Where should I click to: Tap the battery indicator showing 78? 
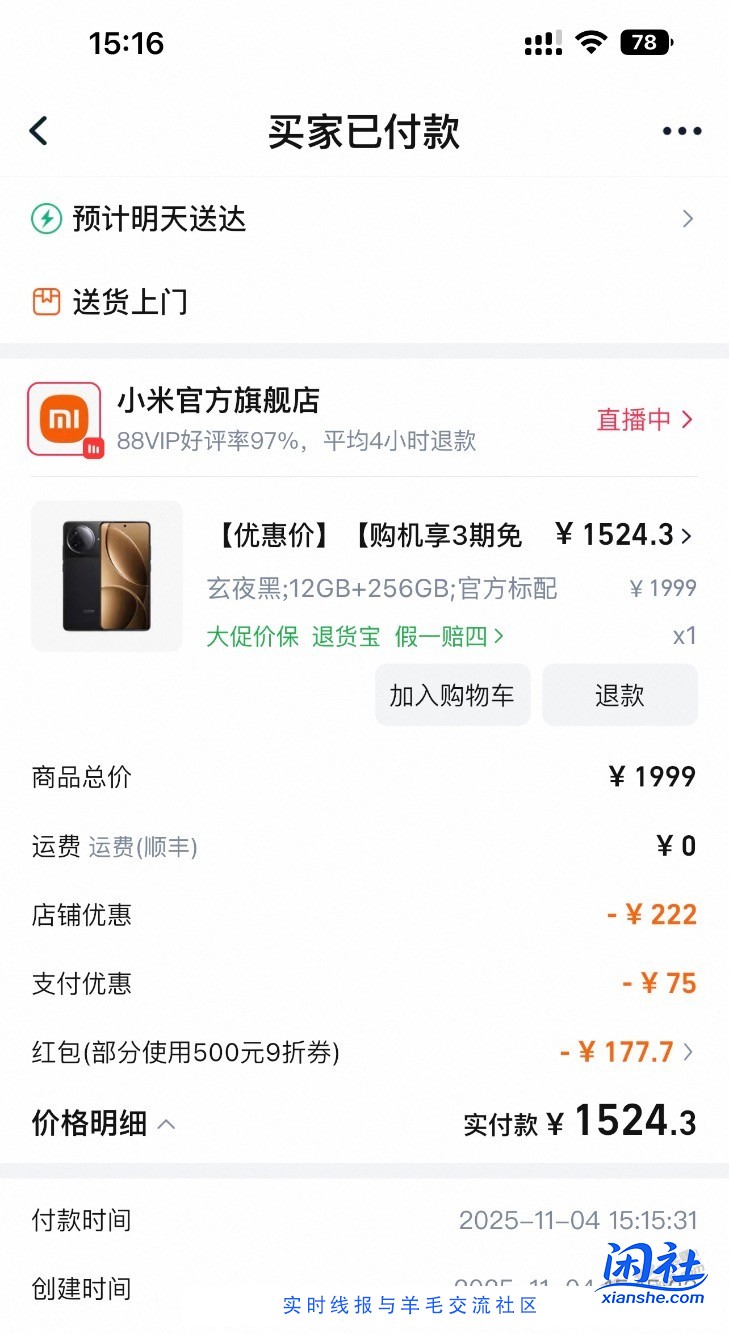(646, 42)
